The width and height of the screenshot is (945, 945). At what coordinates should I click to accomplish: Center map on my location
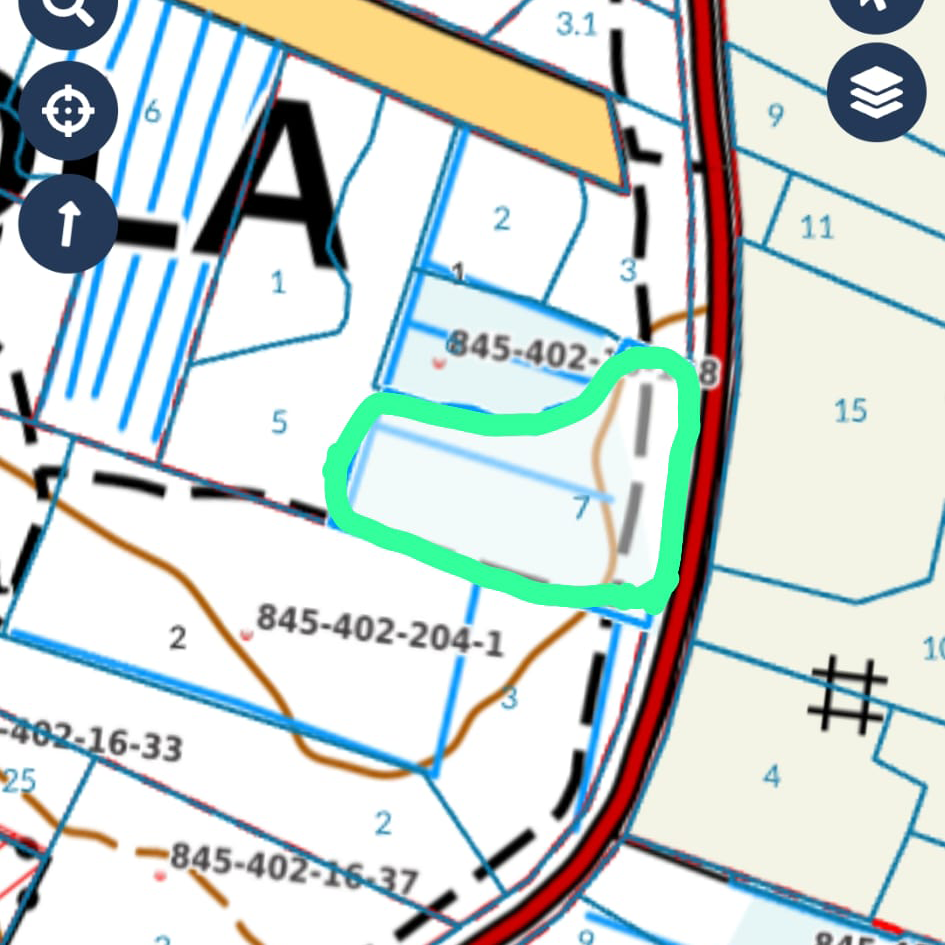click(68, 110)
